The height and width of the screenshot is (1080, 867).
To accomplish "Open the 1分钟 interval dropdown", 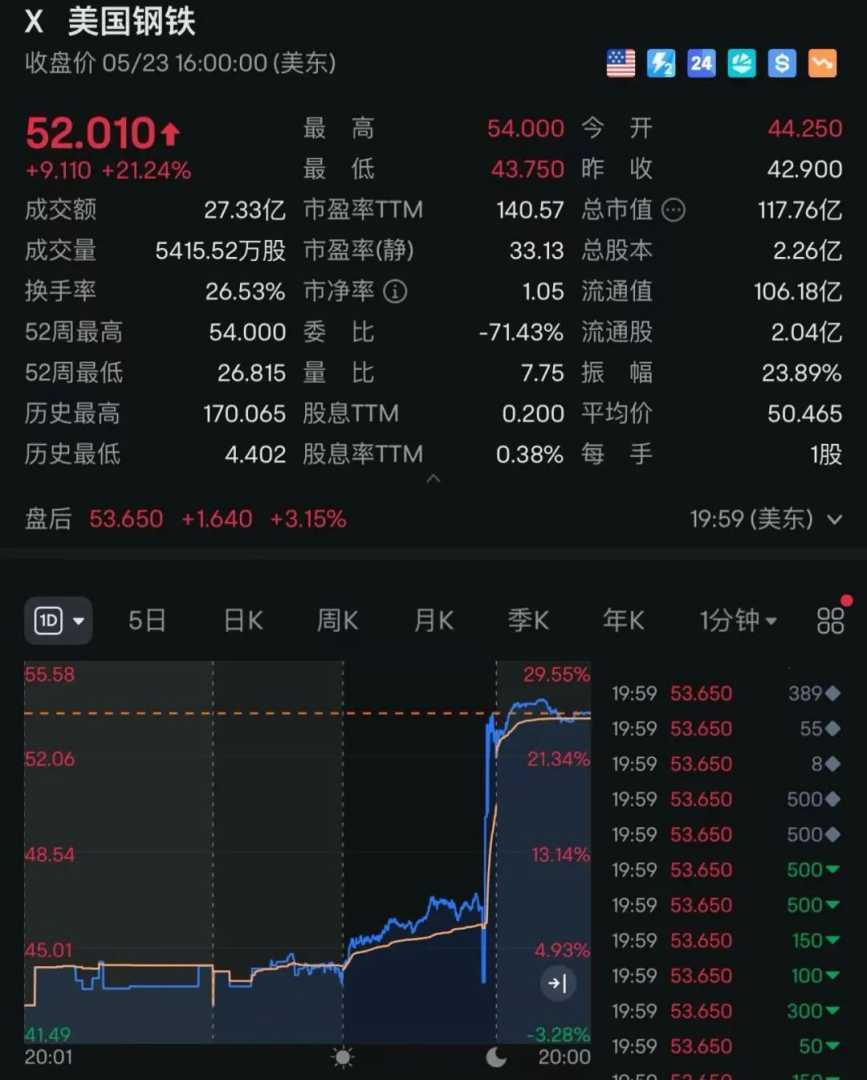I will [738, 621].
